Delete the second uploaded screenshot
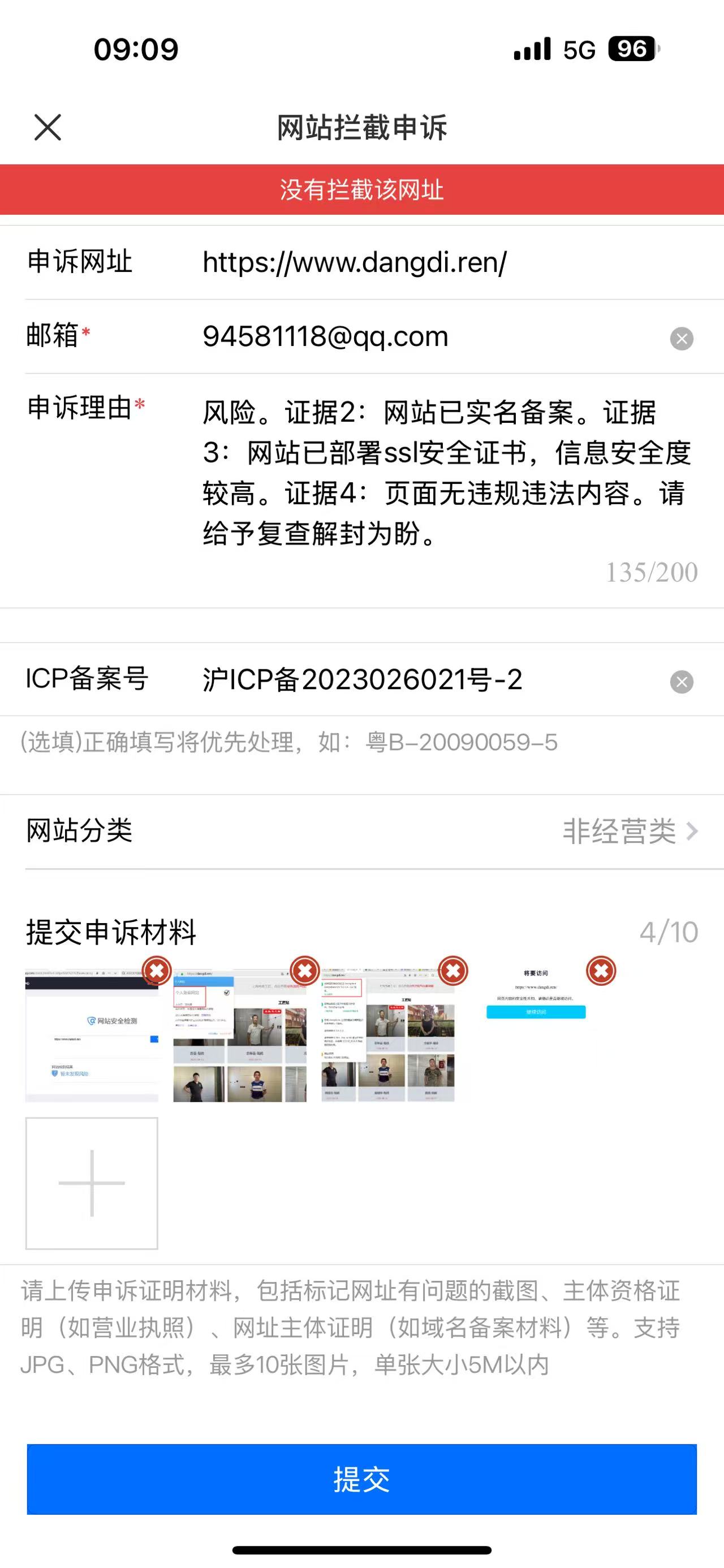 304,971
